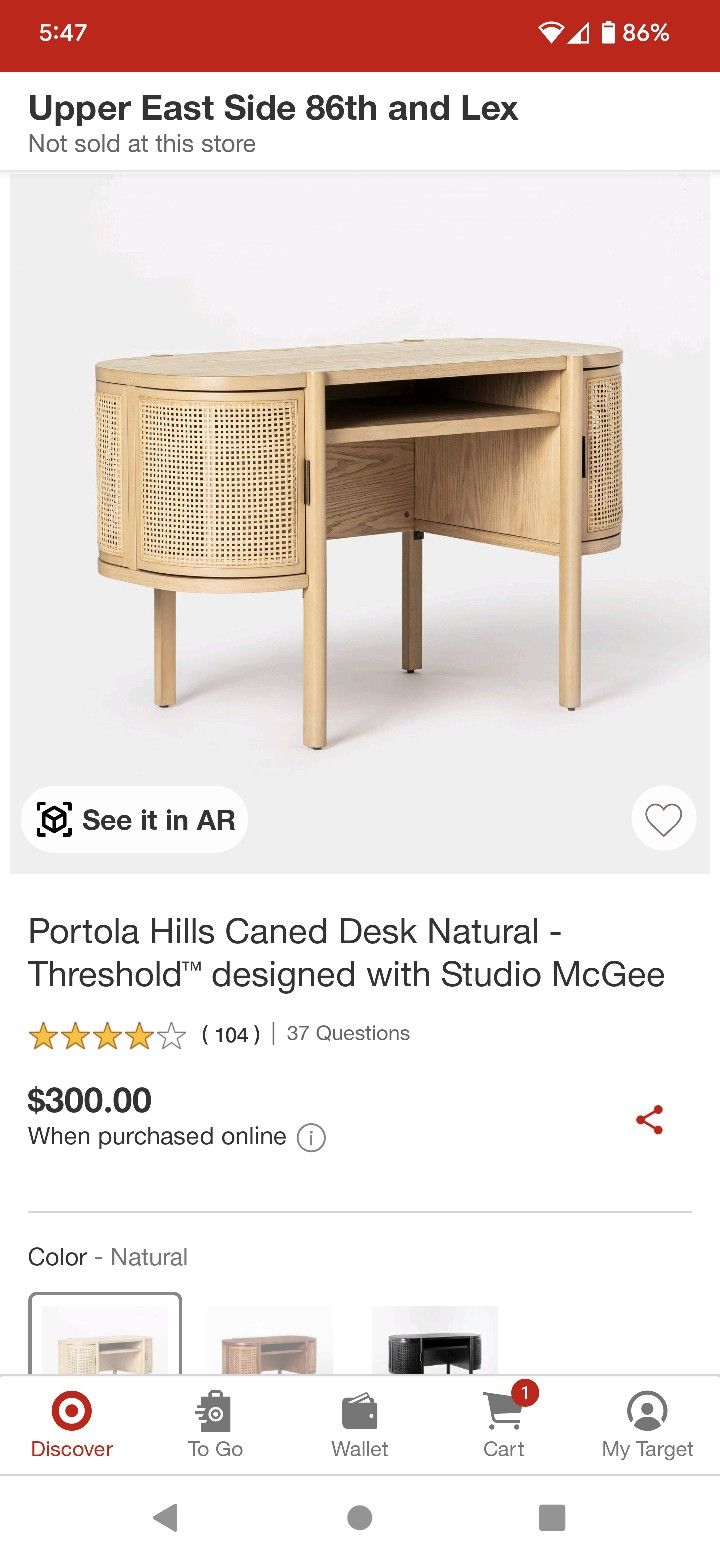Favorite the desk with the heart toggle
Screen dimensions: 720x1560
click(663, 819)
